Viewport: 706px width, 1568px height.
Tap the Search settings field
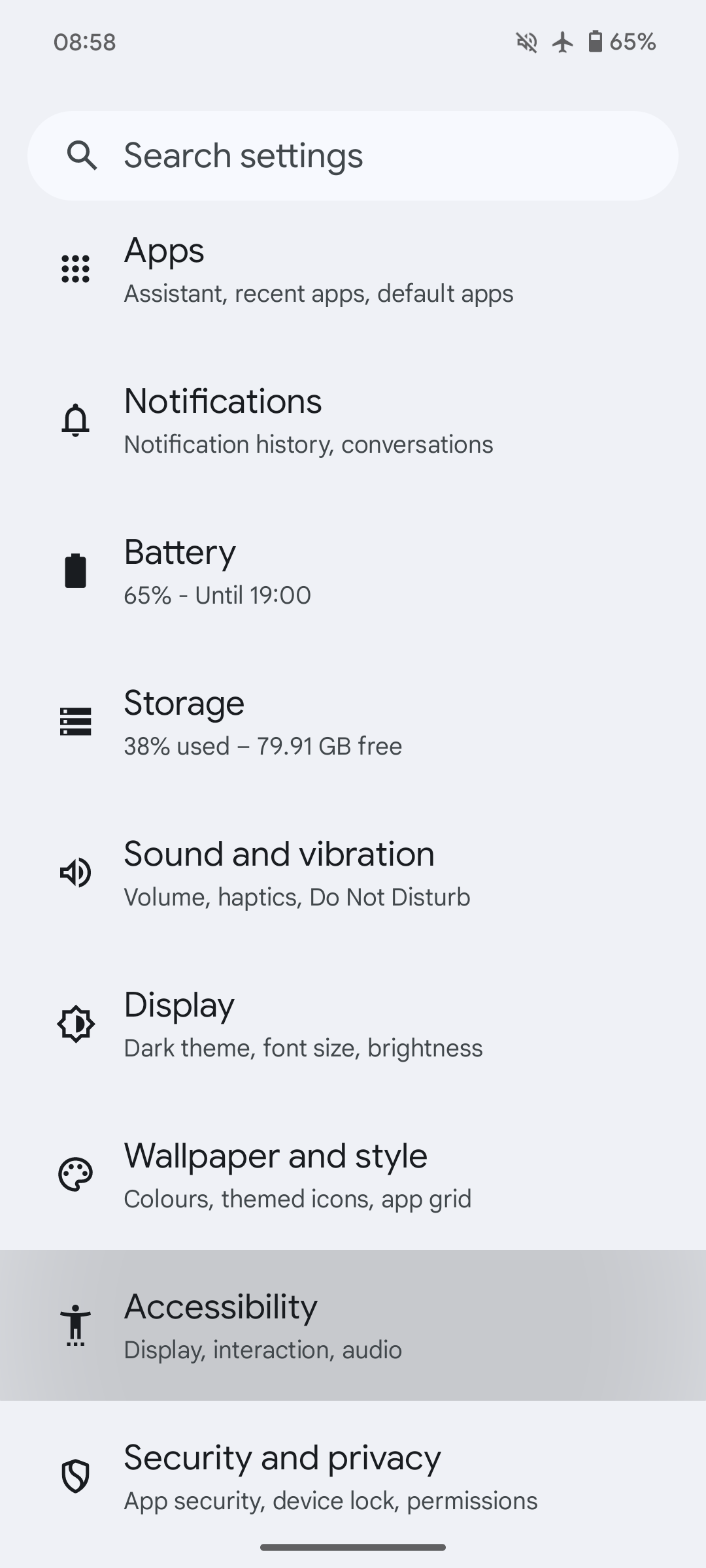(x=353, y=155)
